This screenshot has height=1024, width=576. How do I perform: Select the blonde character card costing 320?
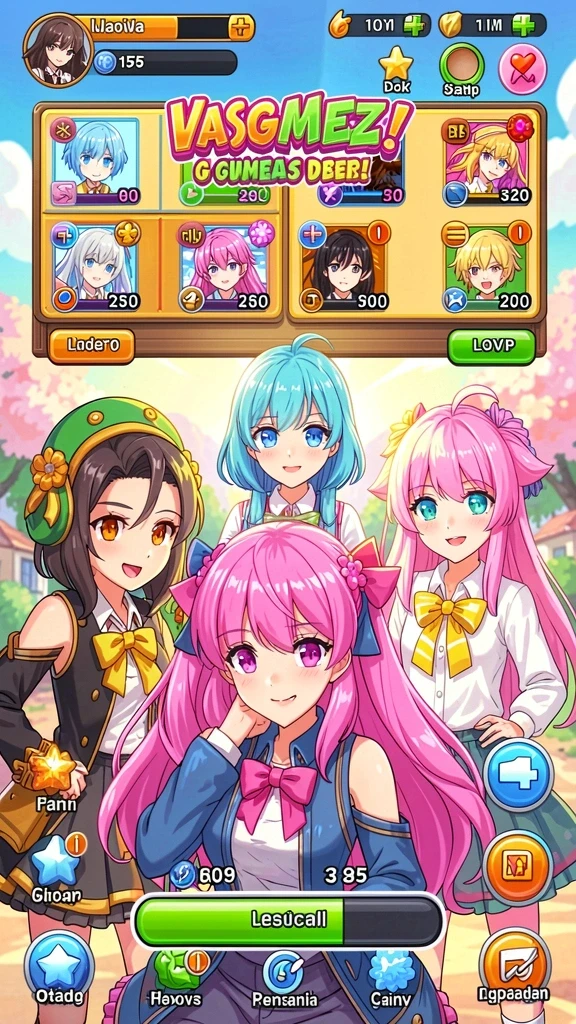point(488,161)
